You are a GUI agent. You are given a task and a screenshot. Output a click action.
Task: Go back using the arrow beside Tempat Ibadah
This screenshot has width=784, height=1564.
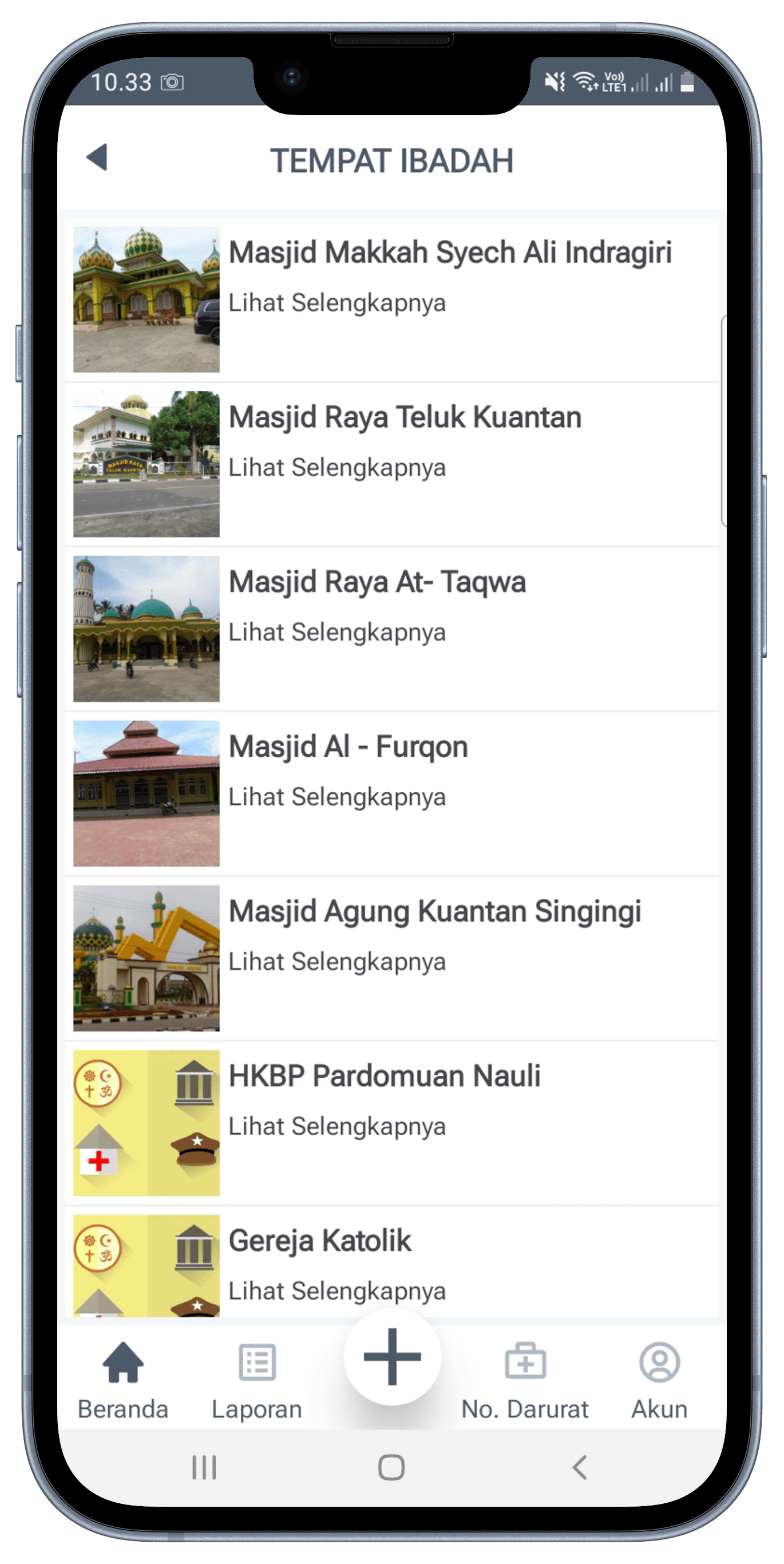point(97,158)
